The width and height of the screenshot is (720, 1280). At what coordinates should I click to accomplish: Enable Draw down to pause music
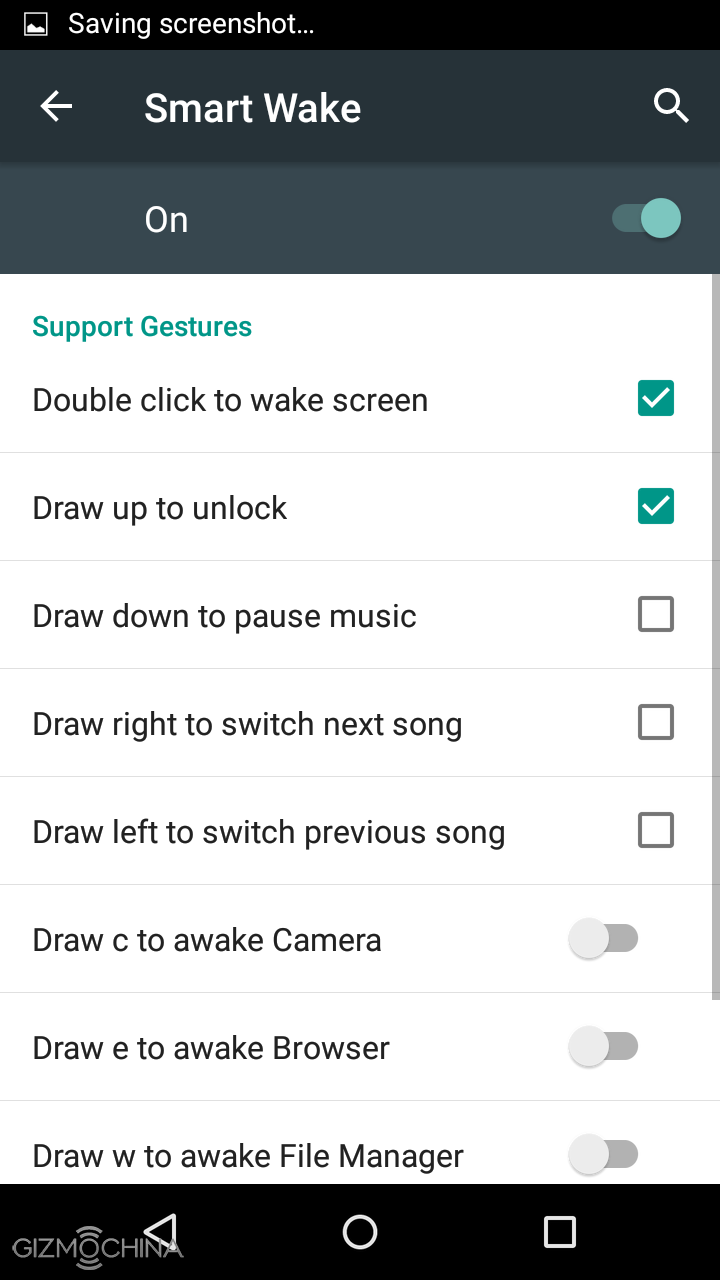656,614
